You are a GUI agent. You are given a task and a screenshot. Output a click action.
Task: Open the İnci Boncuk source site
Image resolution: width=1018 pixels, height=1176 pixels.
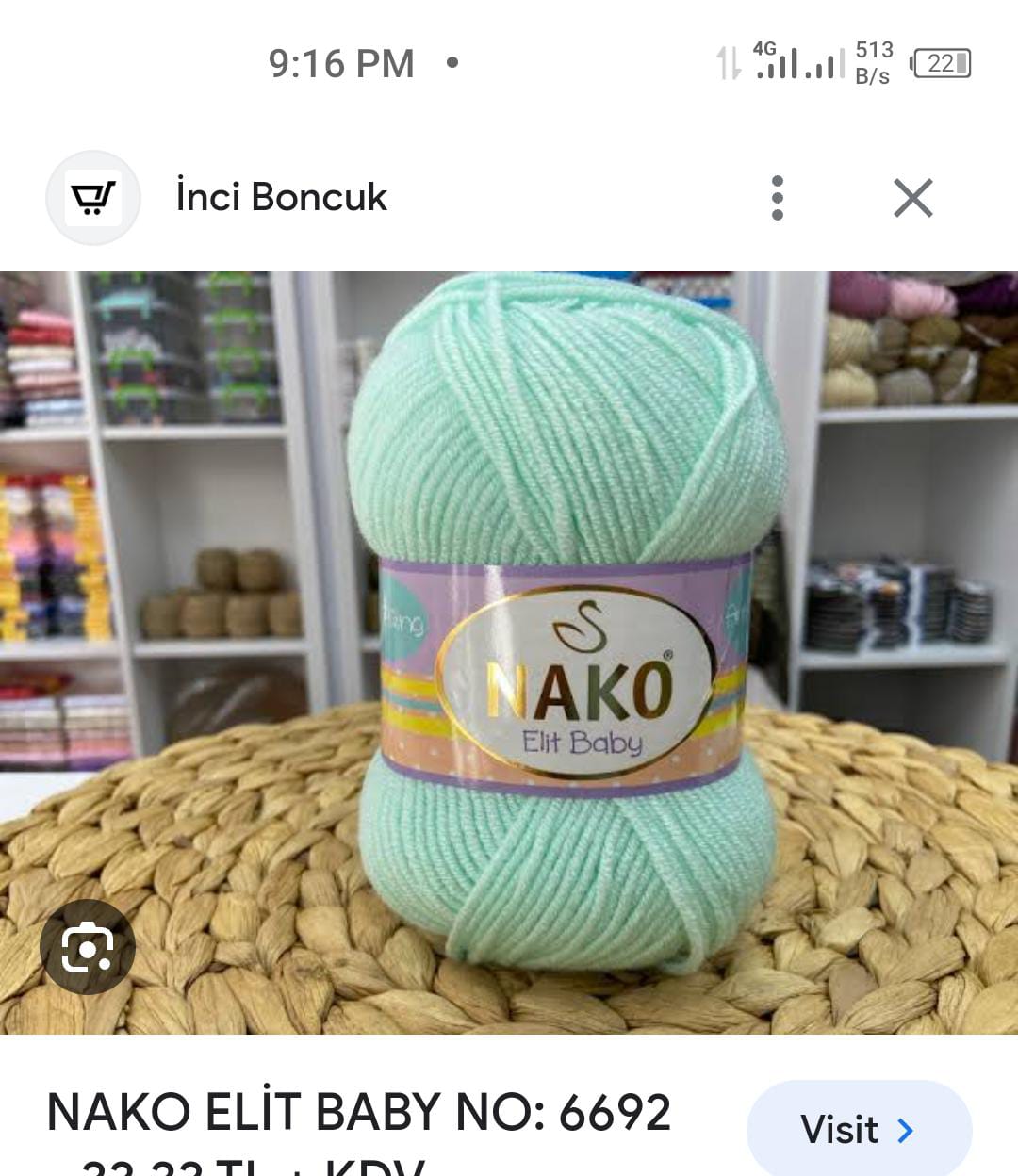[281, 197]
